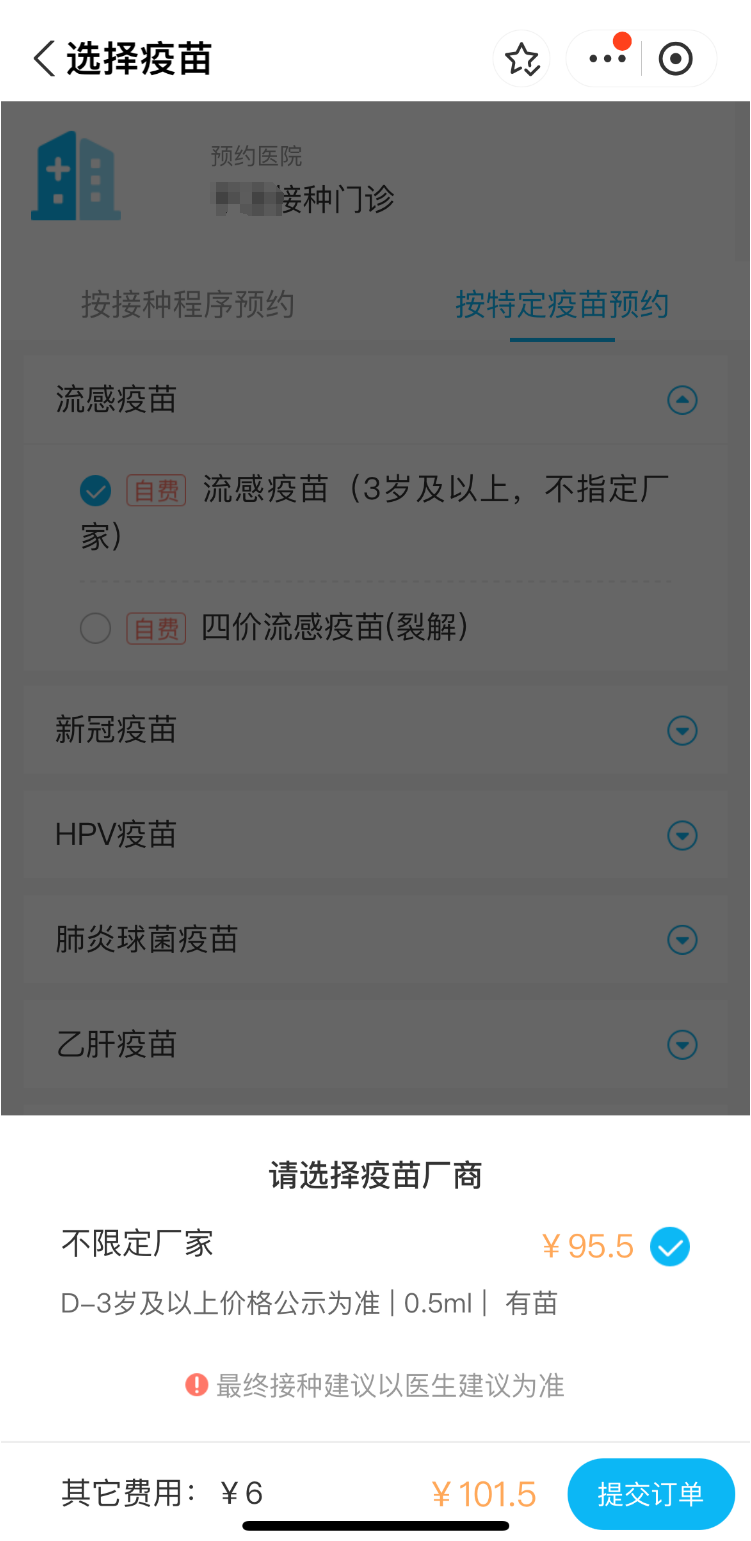The width and height of the screenshot is (751, 1541).
Task: Uncheck 流感疫苗（3岁及以上，不指定厂家）
Action: 95,491
